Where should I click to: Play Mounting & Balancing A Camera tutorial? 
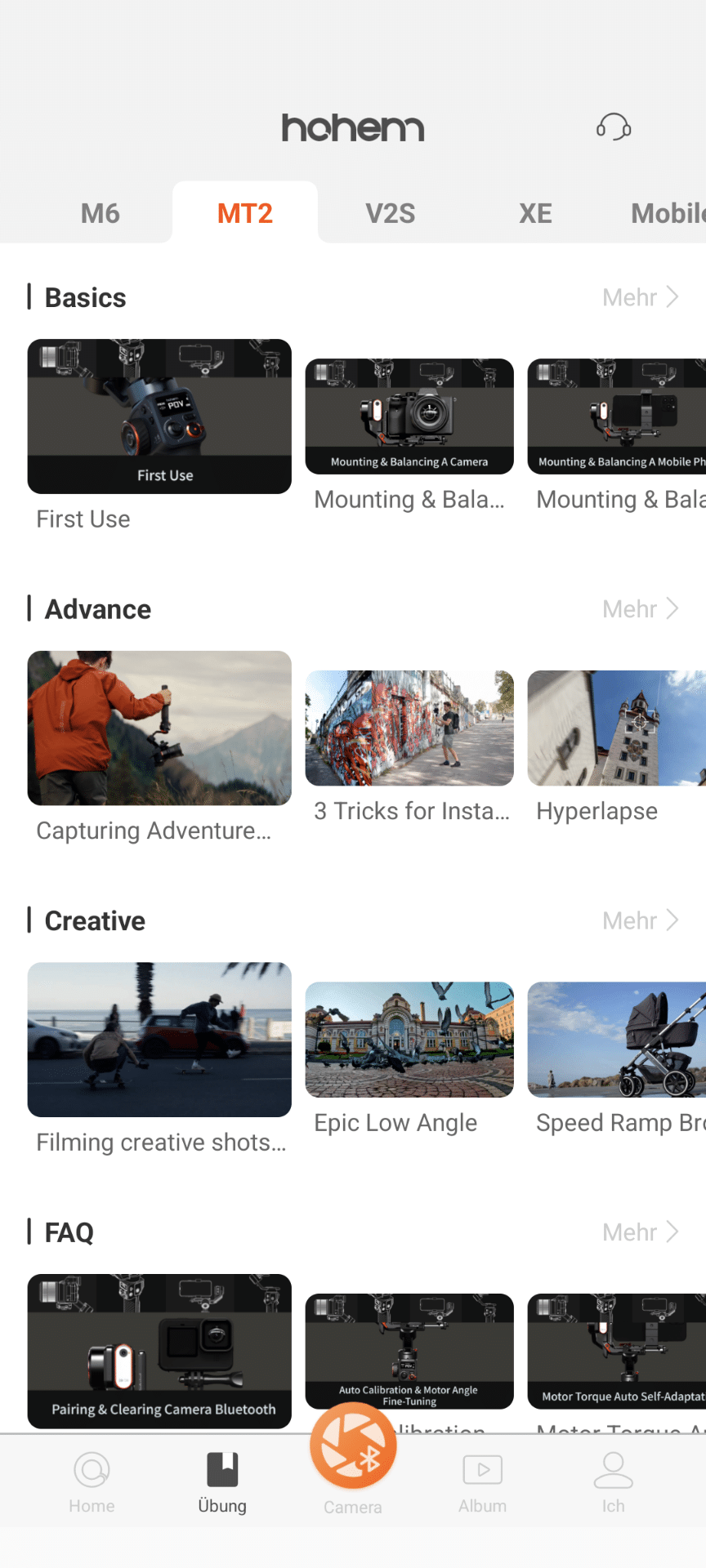[409, 416]
